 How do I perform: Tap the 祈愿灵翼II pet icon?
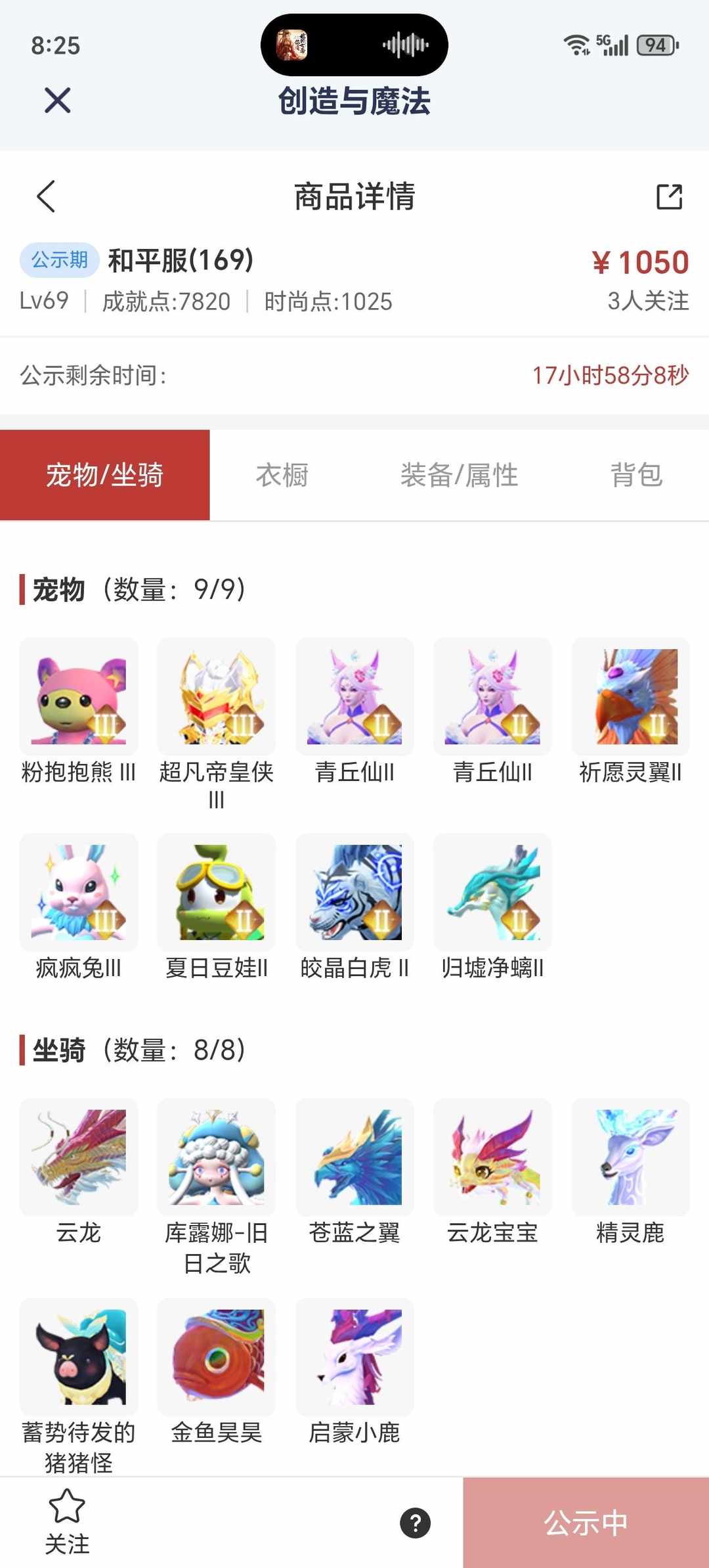630,698
